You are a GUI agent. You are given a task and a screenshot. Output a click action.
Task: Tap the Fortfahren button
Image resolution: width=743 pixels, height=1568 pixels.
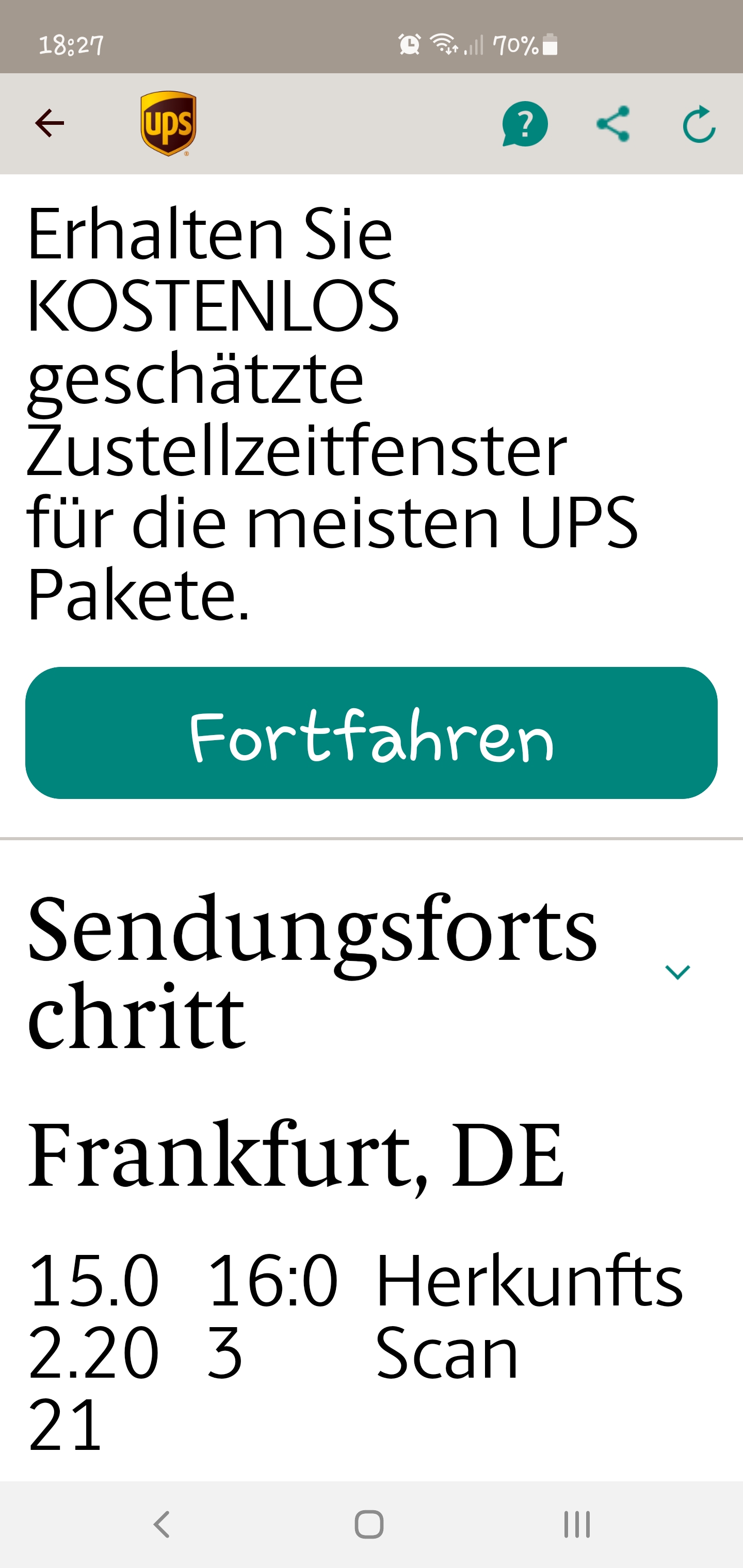click(371, 732)
